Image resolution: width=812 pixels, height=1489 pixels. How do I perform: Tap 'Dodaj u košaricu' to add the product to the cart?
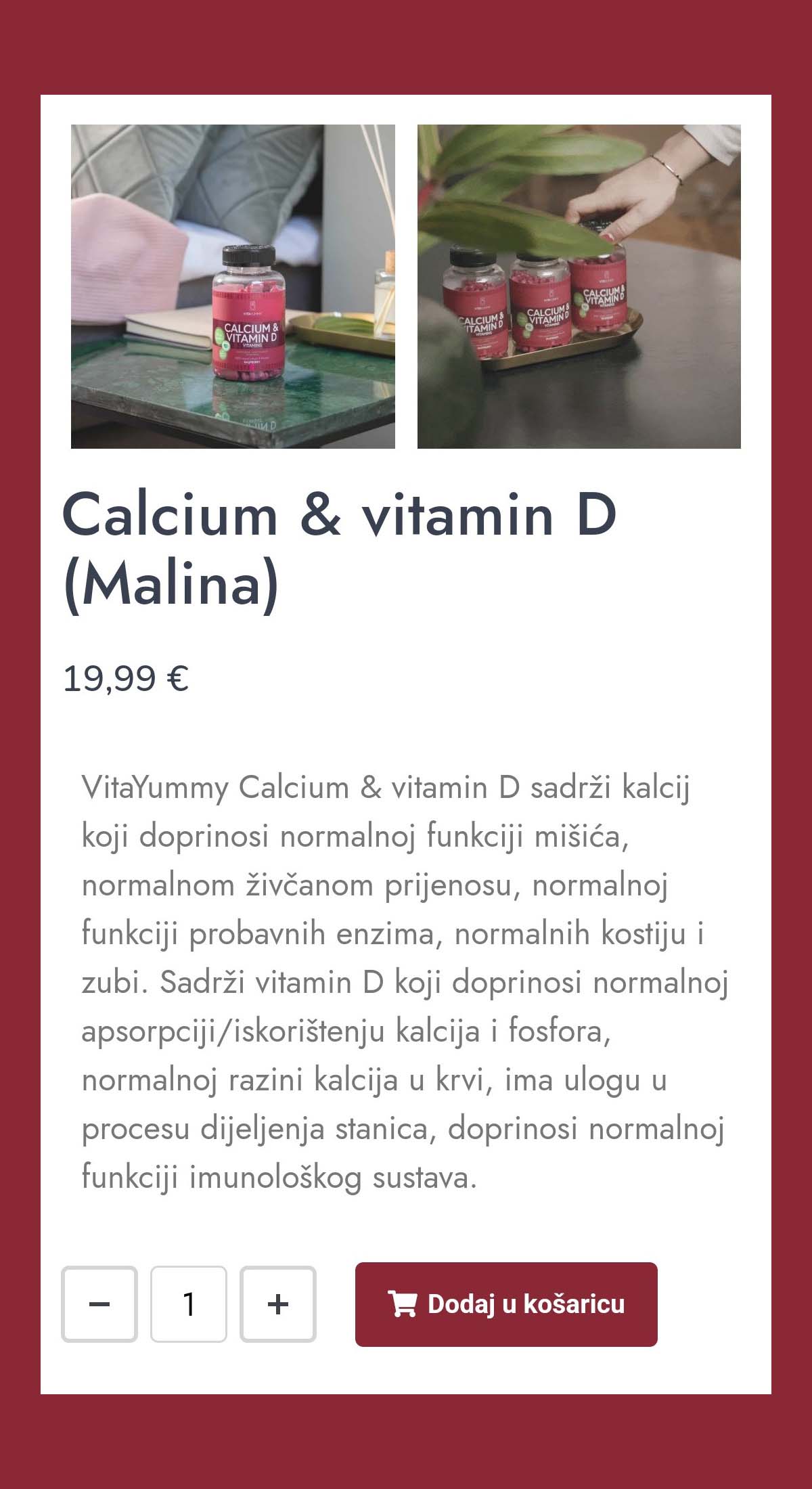tap(505, 1304)
